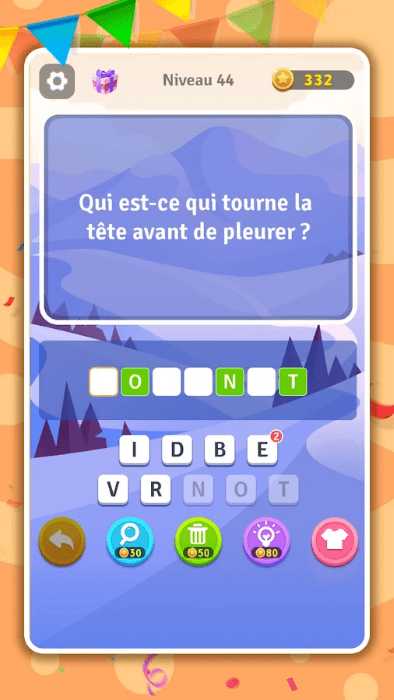Use the magnifier hint for 30 coins
394x700 pixels.
(x=130, y=542)
